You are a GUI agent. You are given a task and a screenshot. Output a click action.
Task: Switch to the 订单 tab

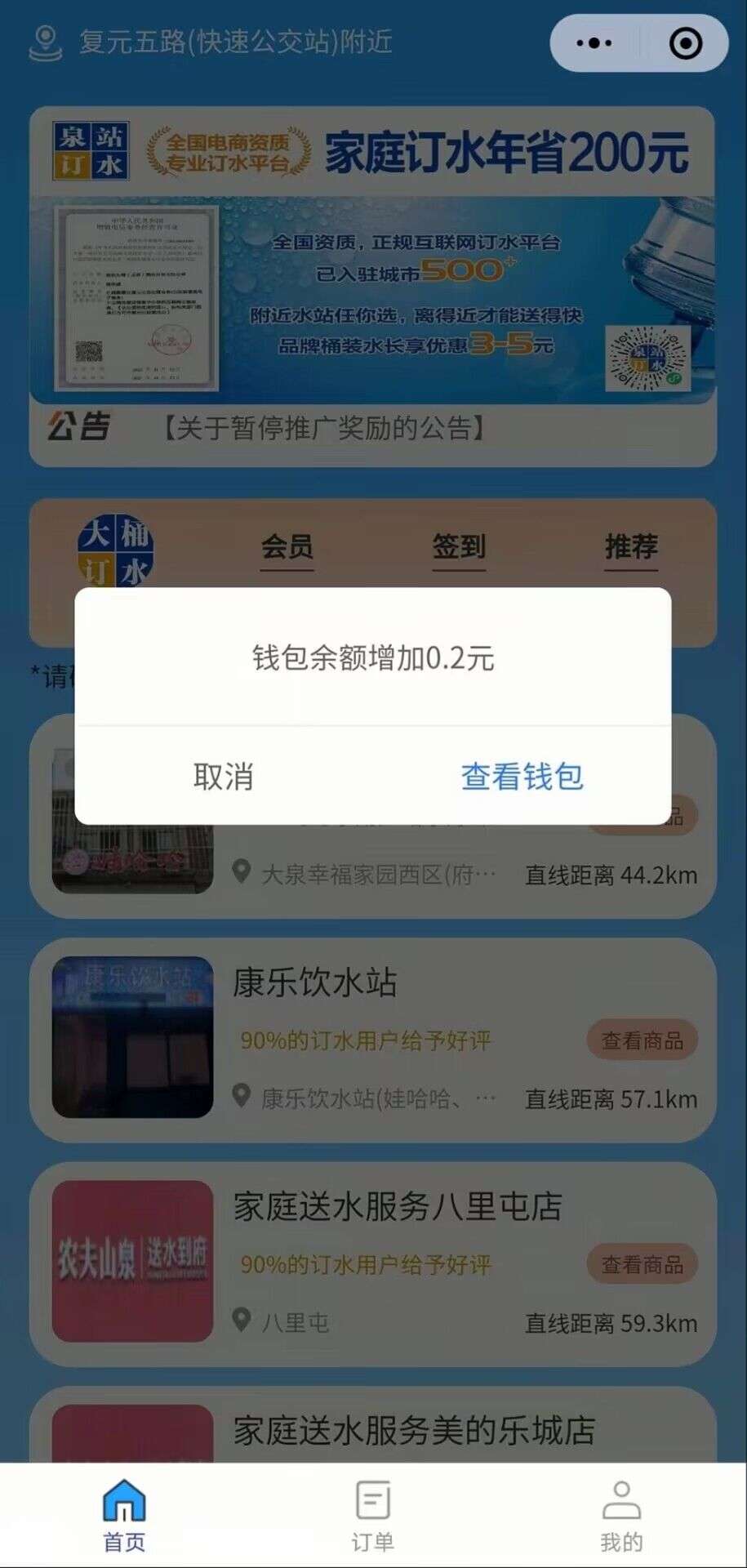tap(373, 1516)
